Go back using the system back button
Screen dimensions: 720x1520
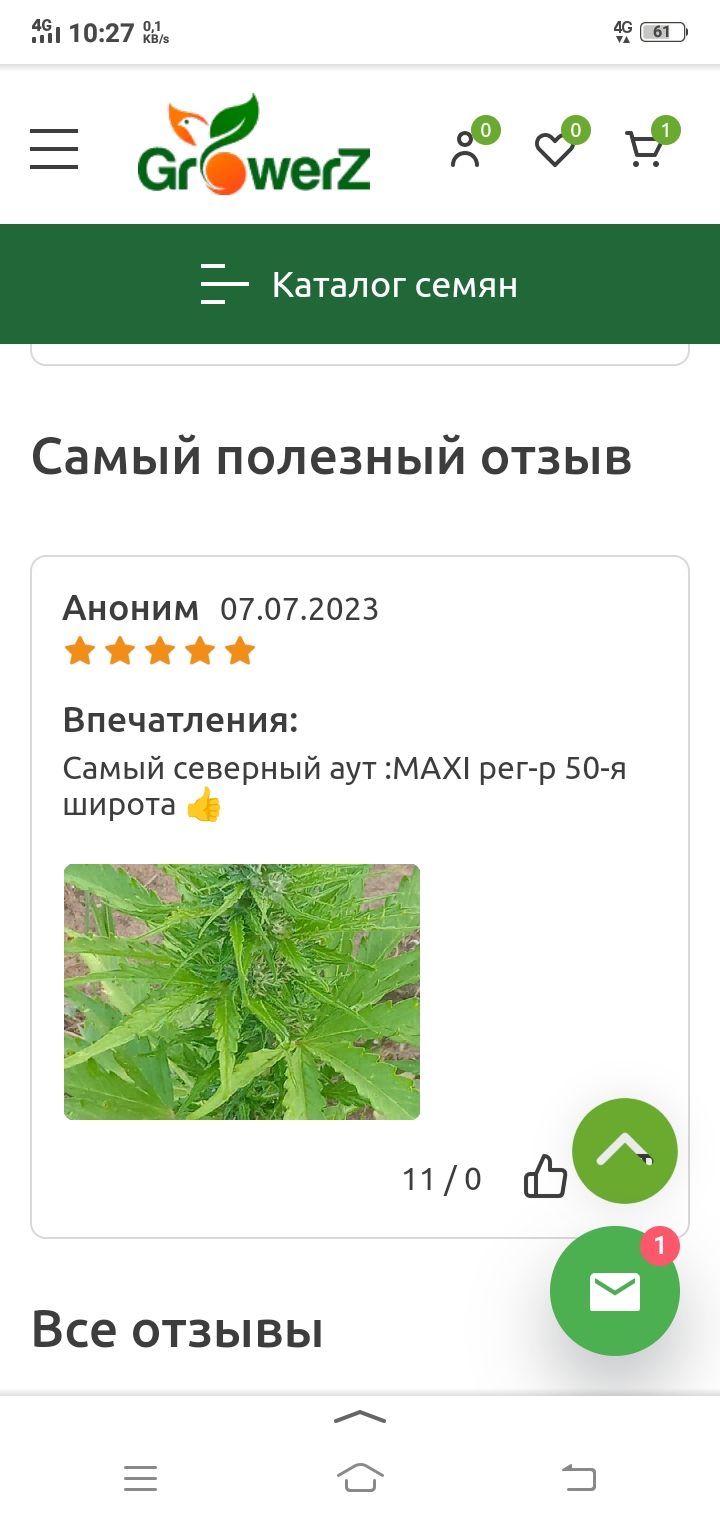point(578,1477)
